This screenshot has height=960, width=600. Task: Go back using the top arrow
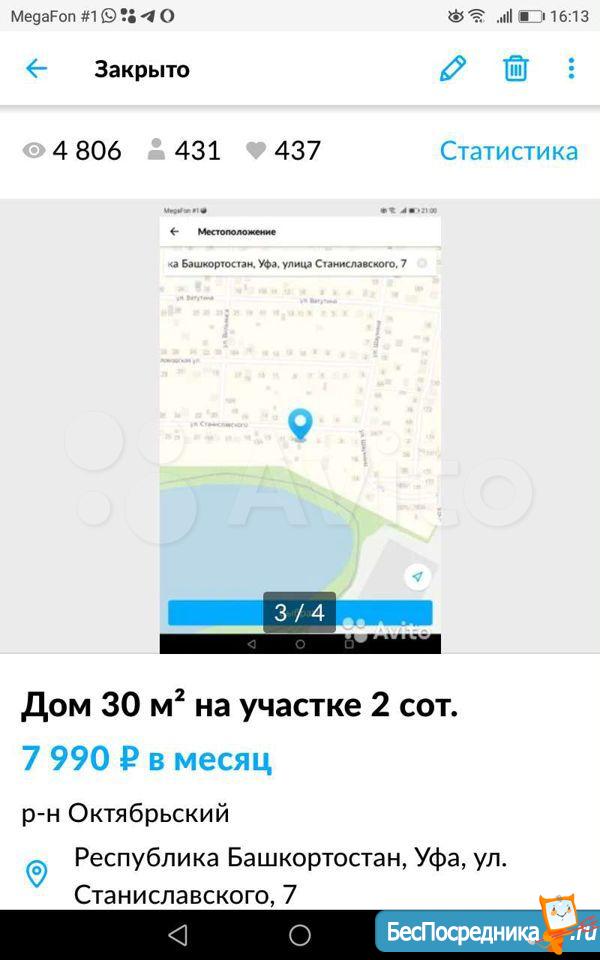coord(36,69)
